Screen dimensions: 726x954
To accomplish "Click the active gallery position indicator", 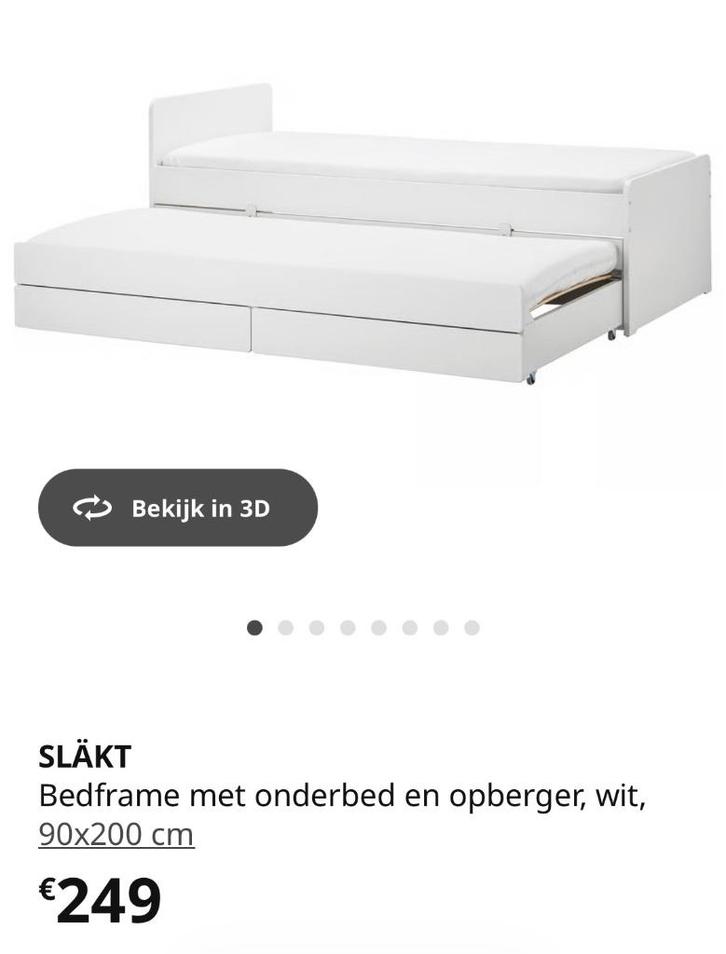I will 253,627.
